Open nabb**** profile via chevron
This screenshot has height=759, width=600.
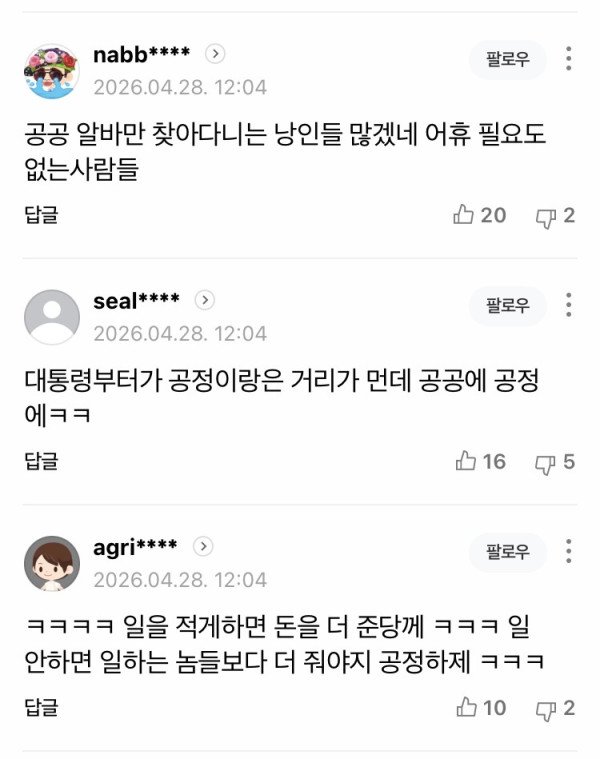(x=216, y=54)
